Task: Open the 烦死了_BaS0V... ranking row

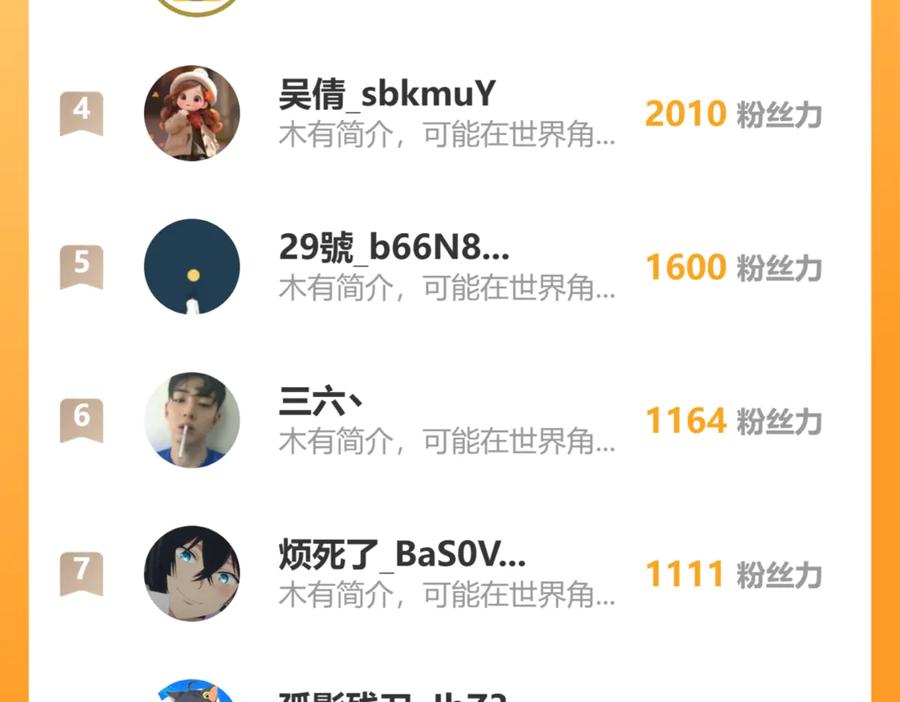Action: click(x=449, y=573)
